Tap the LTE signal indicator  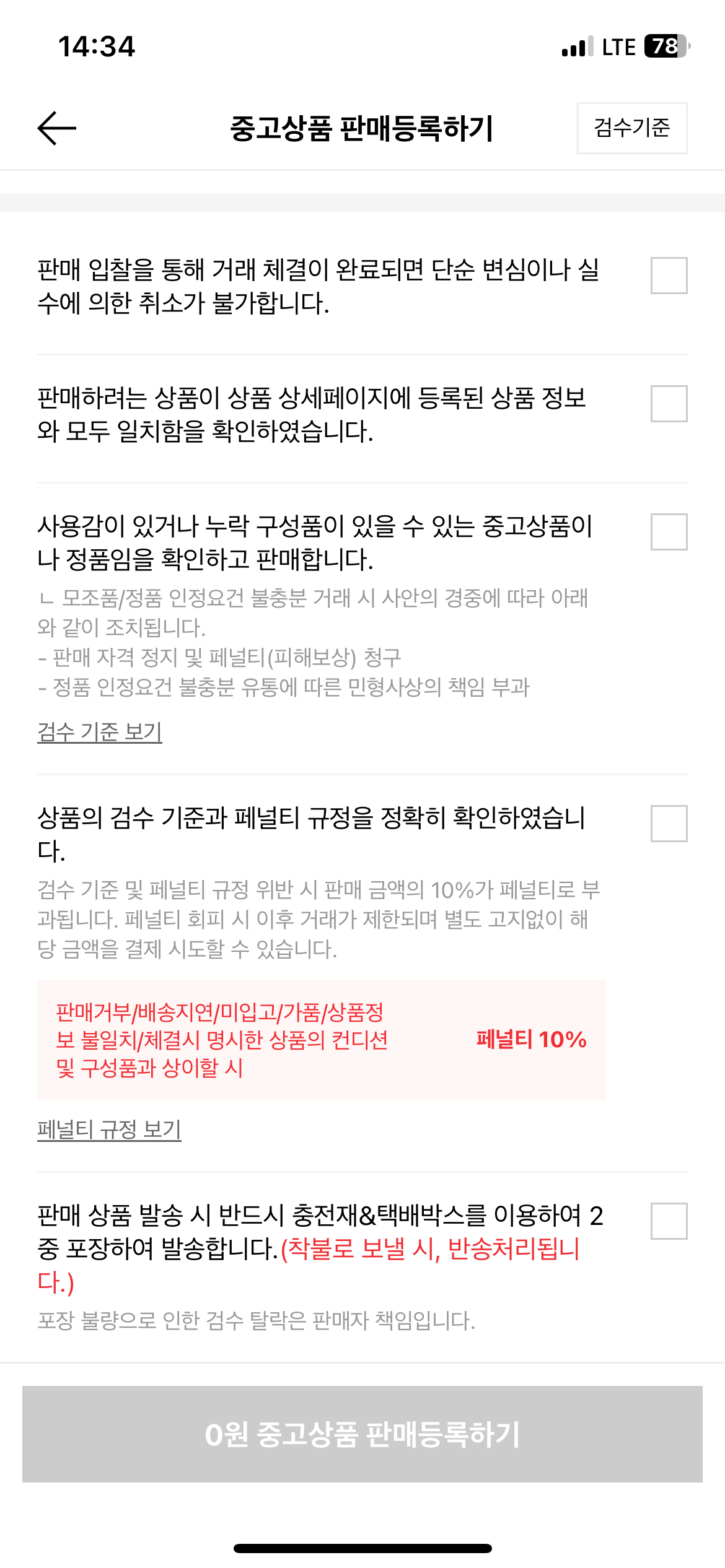click(x=618, y=46)
